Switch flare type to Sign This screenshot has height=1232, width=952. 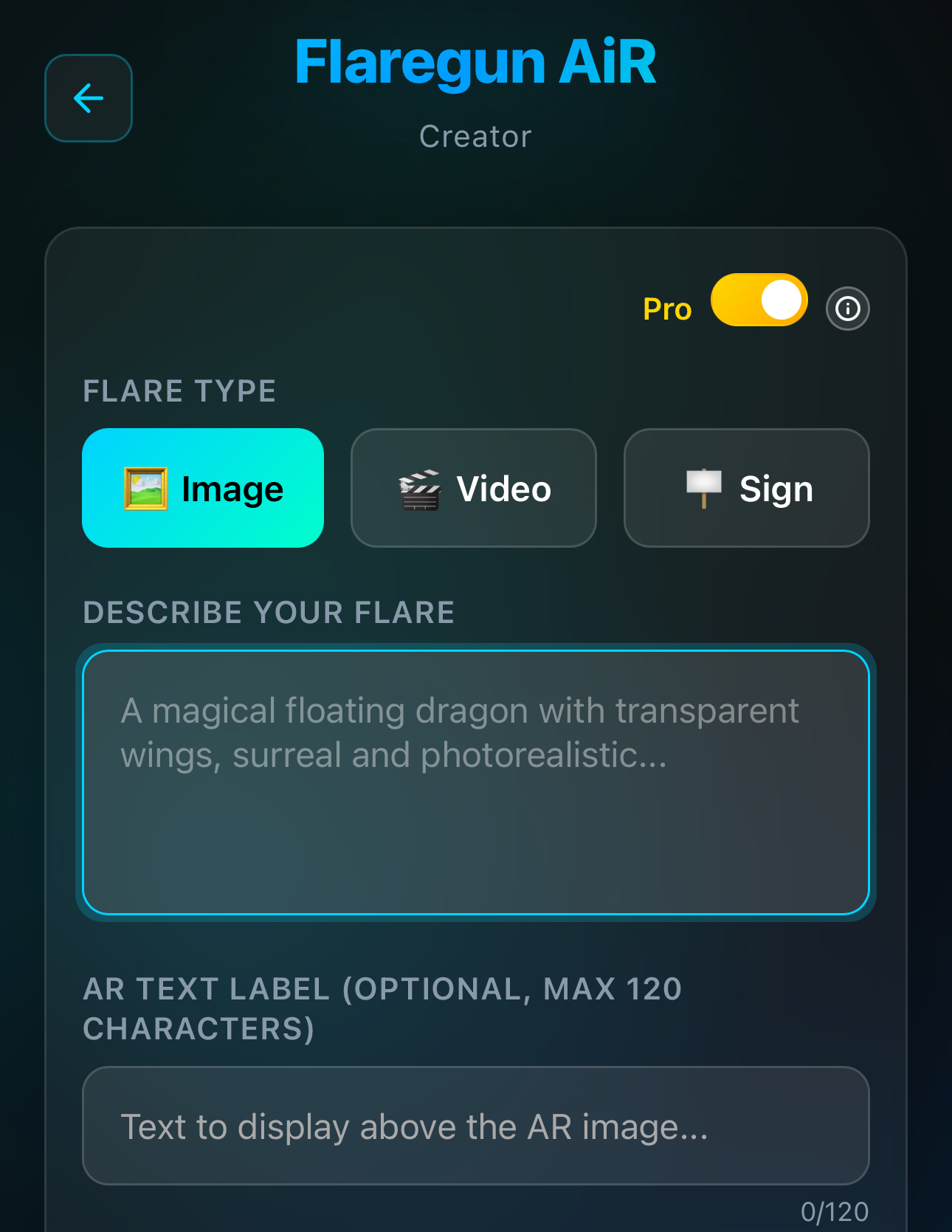(x=745, y=488)
